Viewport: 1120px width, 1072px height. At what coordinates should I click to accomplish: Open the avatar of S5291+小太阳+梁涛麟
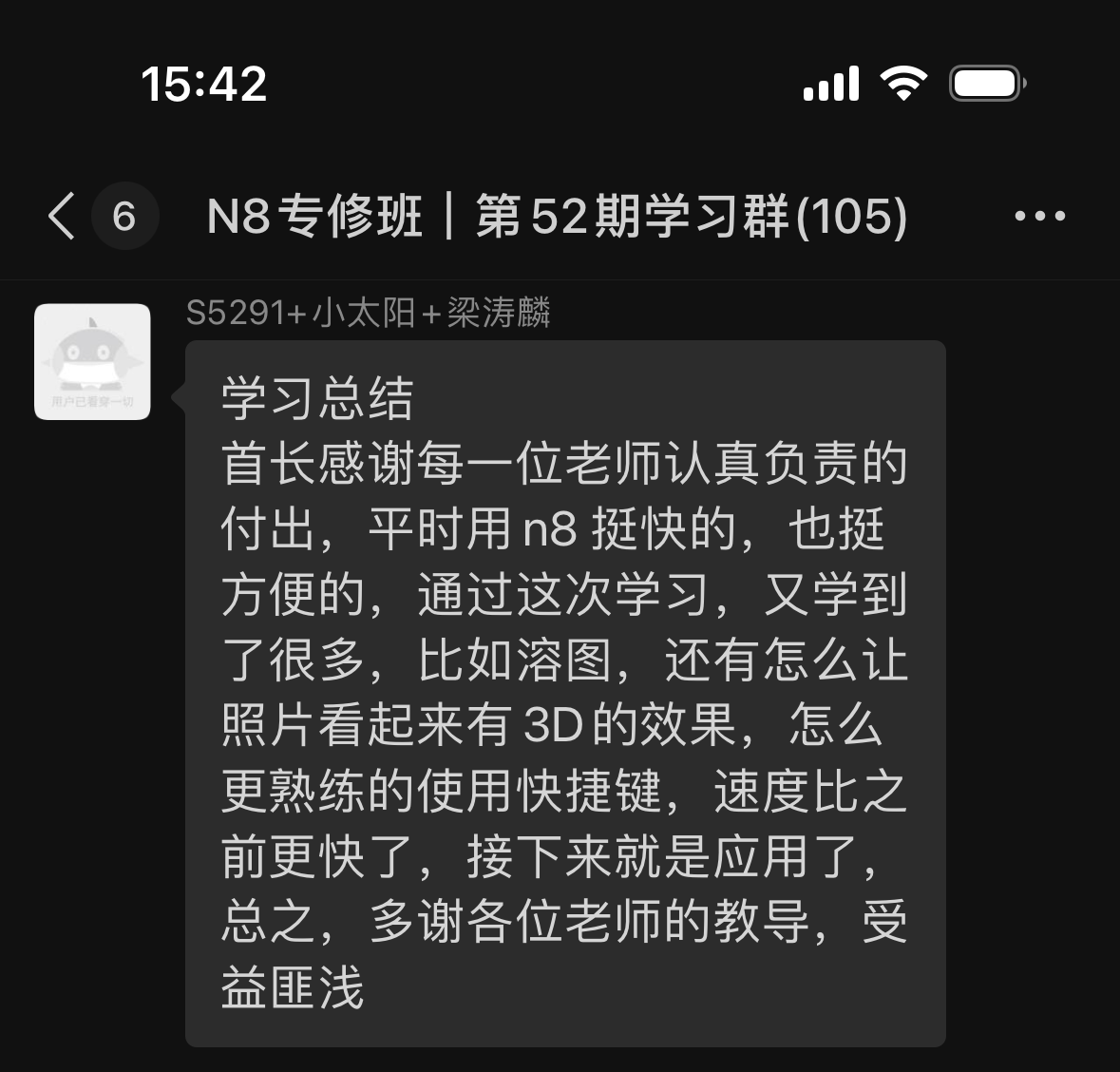(x=92, y=362)
